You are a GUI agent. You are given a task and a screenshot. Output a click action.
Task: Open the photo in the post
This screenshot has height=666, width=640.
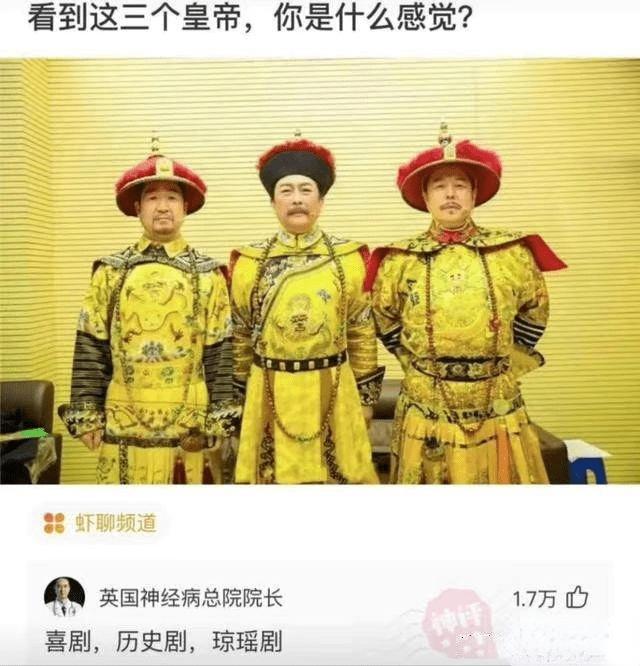320,272
